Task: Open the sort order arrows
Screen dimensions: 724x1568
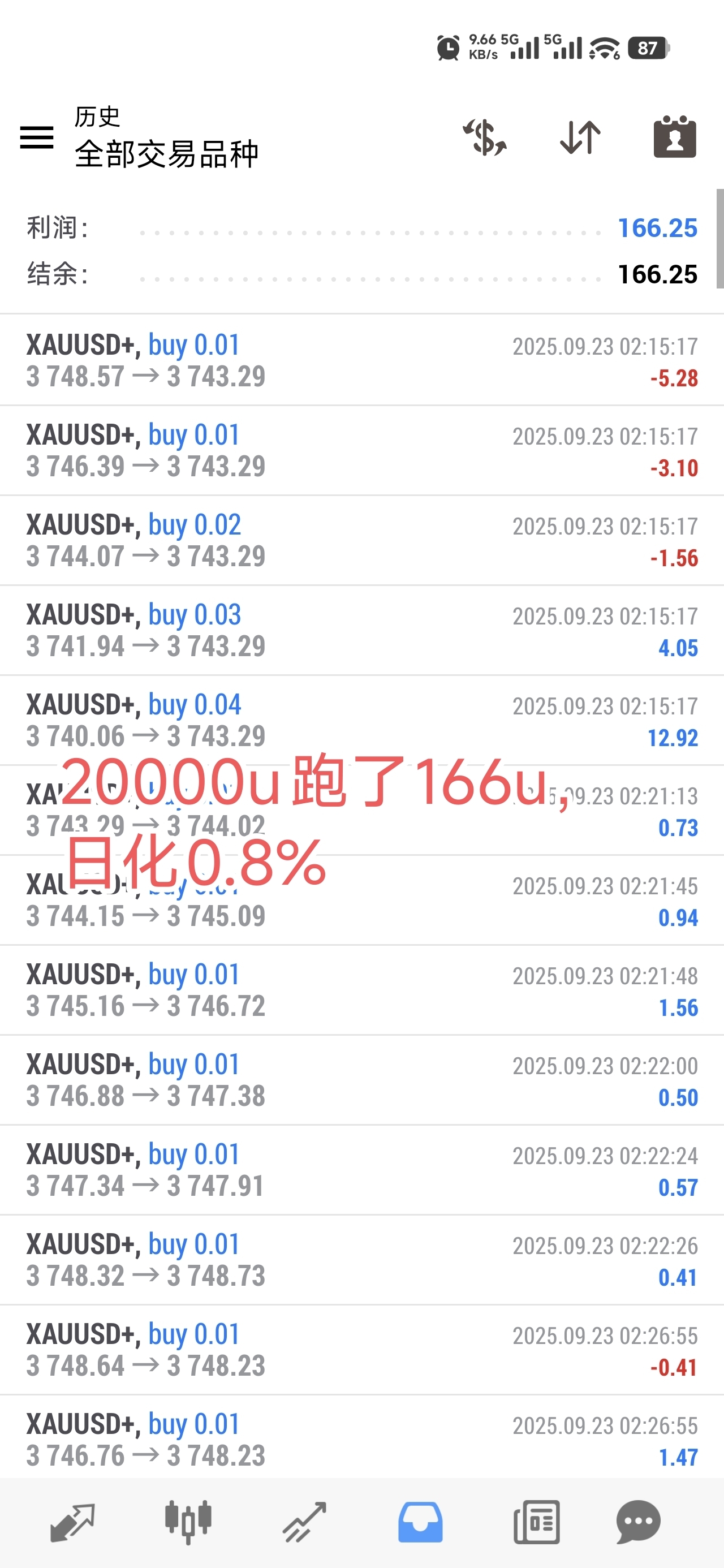Action: click(580, 137)
